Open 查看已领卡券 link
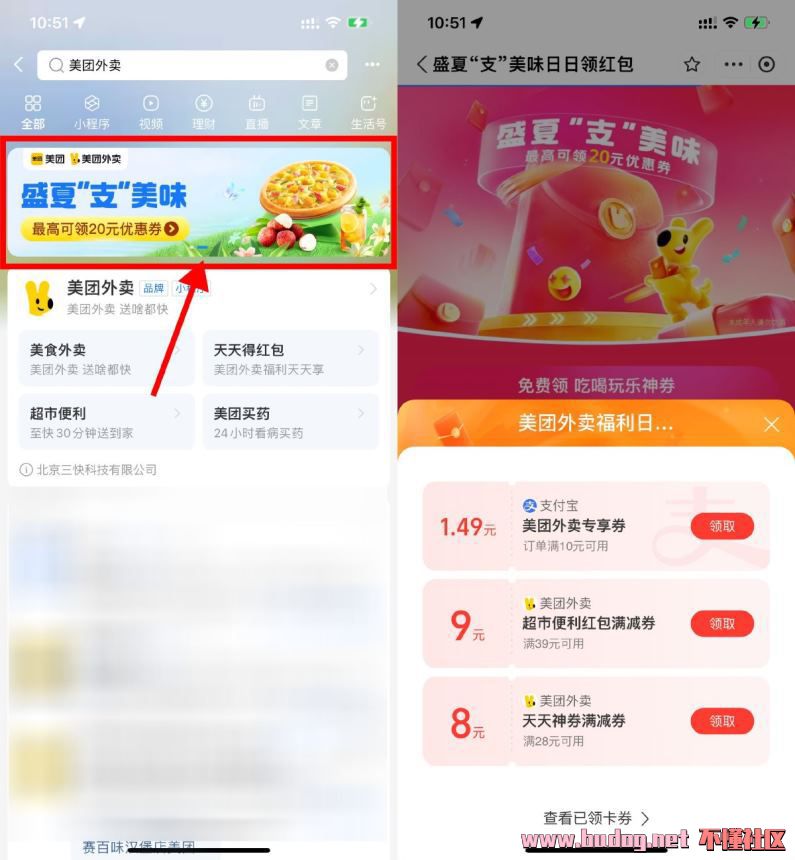The width and height of the screenshot is (795, 860). [x=596, y=818]
